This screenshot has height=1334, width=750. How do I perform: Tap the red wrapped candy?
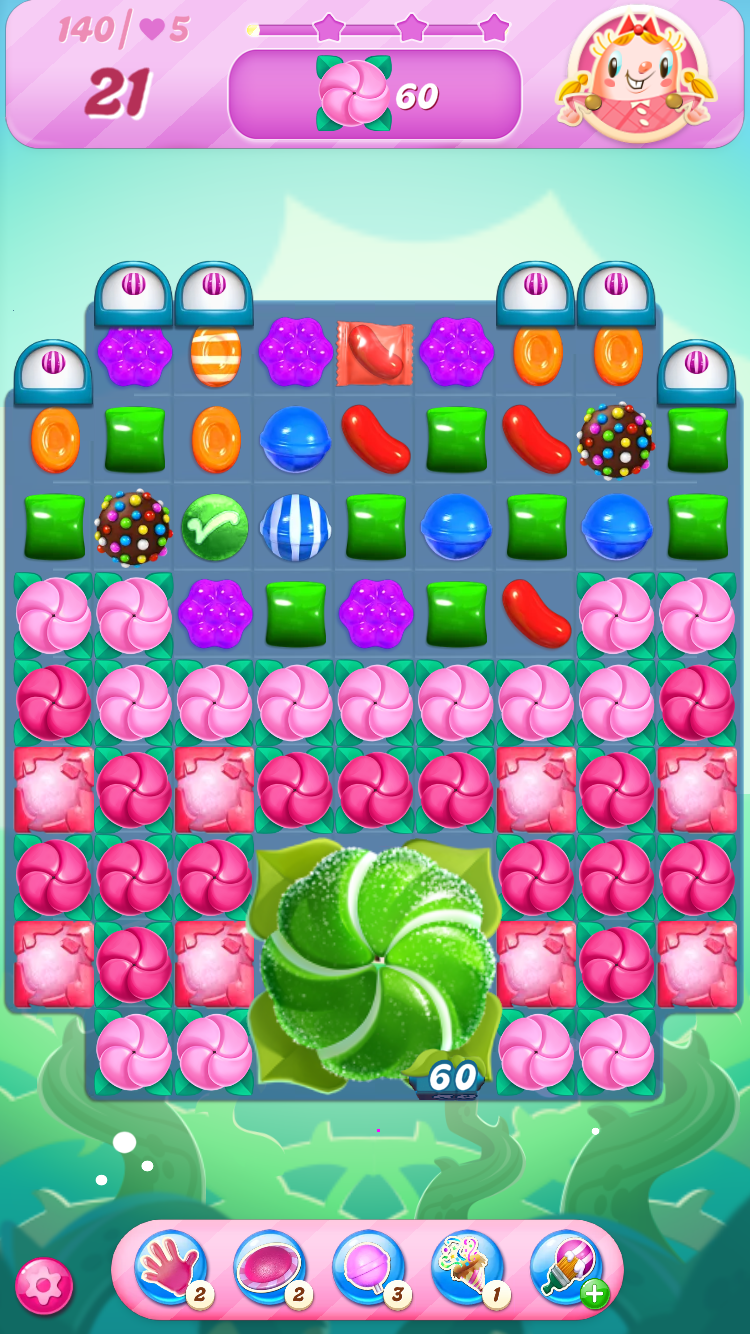[375, 353]
